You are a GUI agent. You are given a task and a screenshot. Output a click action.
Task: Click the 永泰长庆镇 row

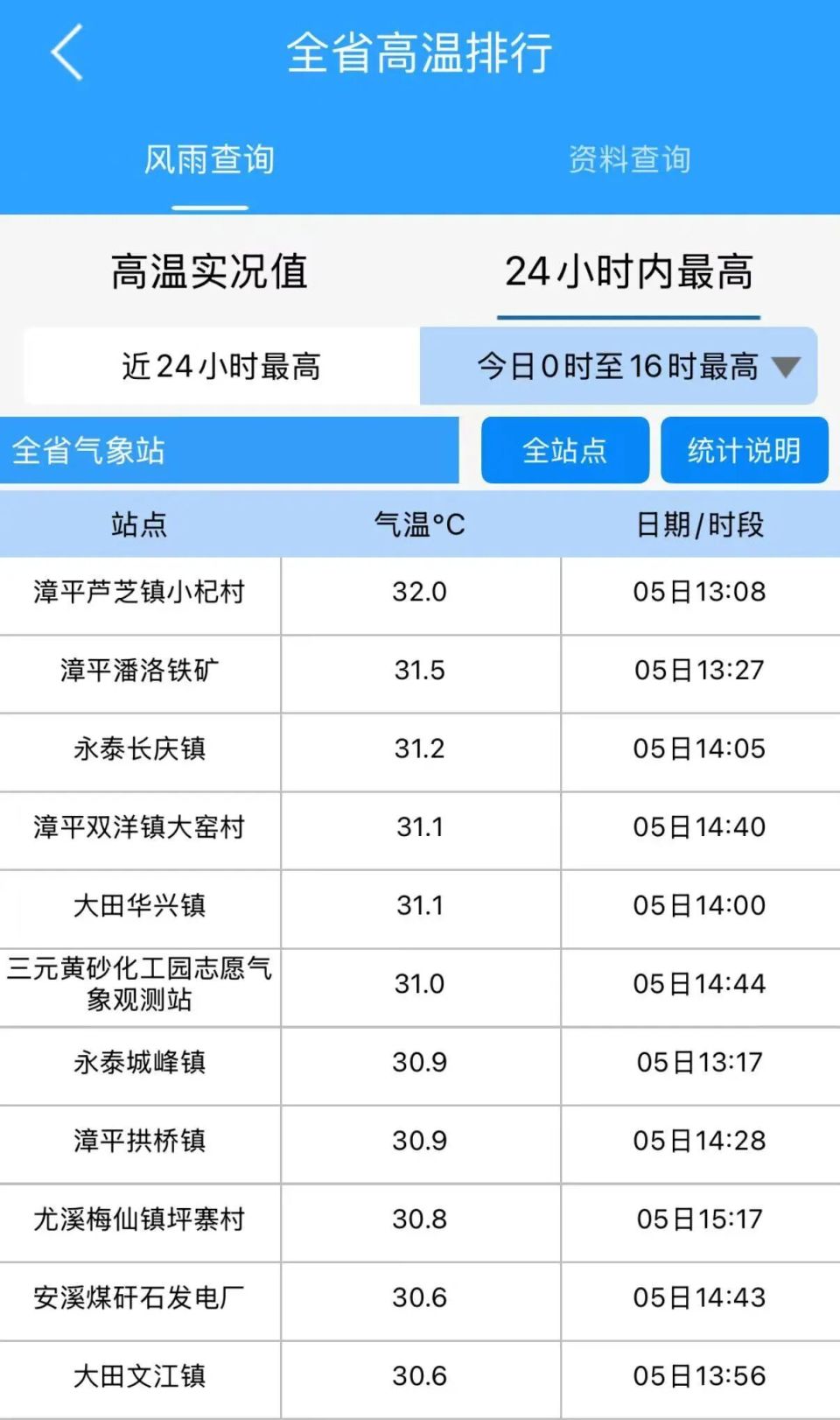[140, 750]
